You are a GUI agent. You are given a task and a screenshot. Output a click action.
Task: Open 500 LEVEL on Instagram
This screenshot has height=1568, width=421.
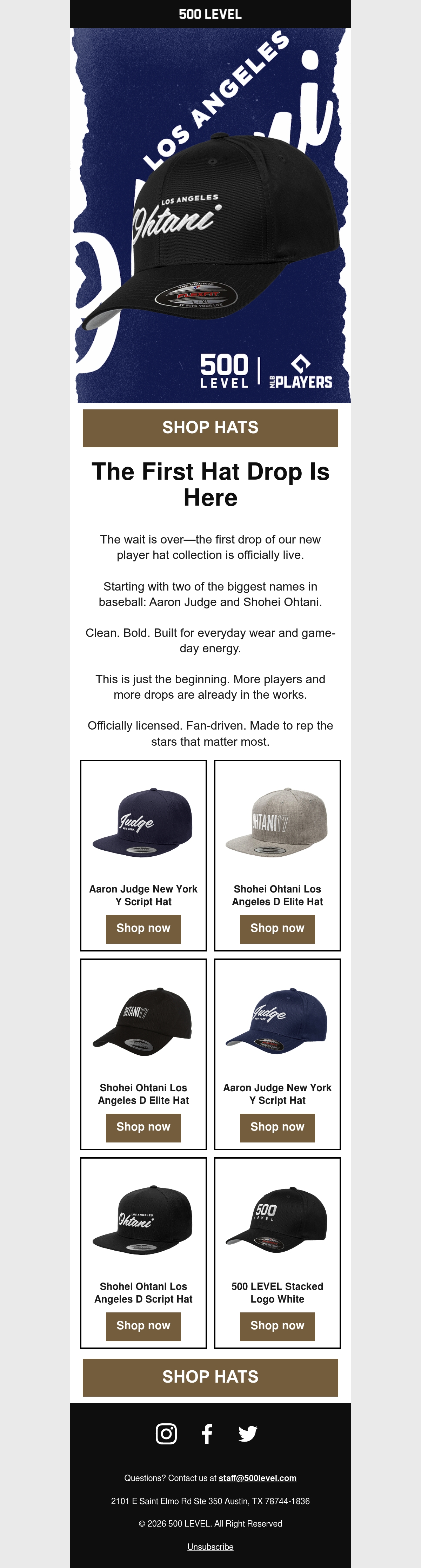(x=166, y=1434)
